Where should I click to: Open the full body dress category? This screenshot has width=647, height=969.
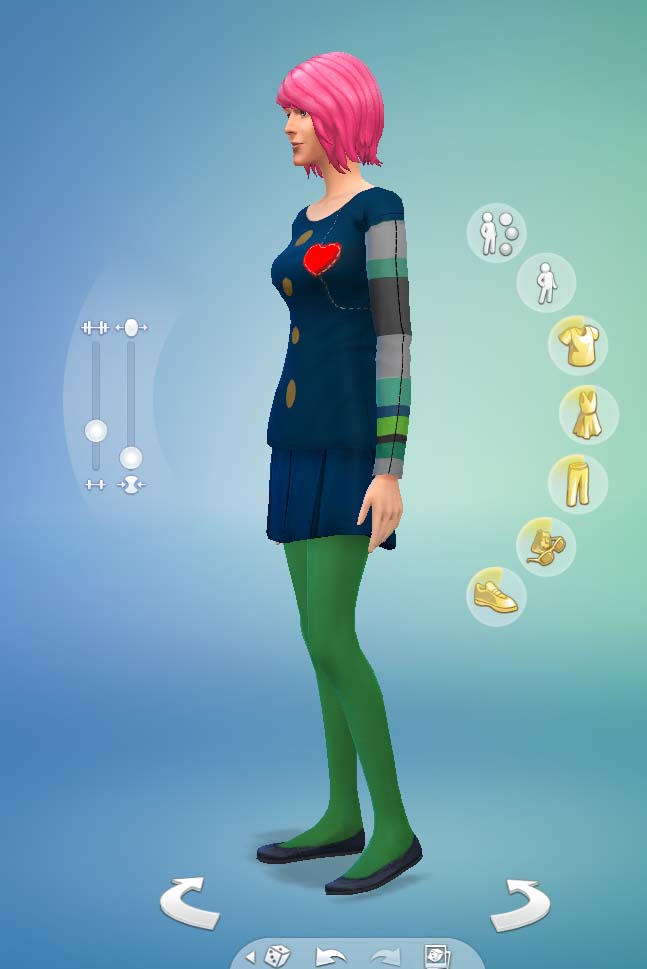point(588,415)
